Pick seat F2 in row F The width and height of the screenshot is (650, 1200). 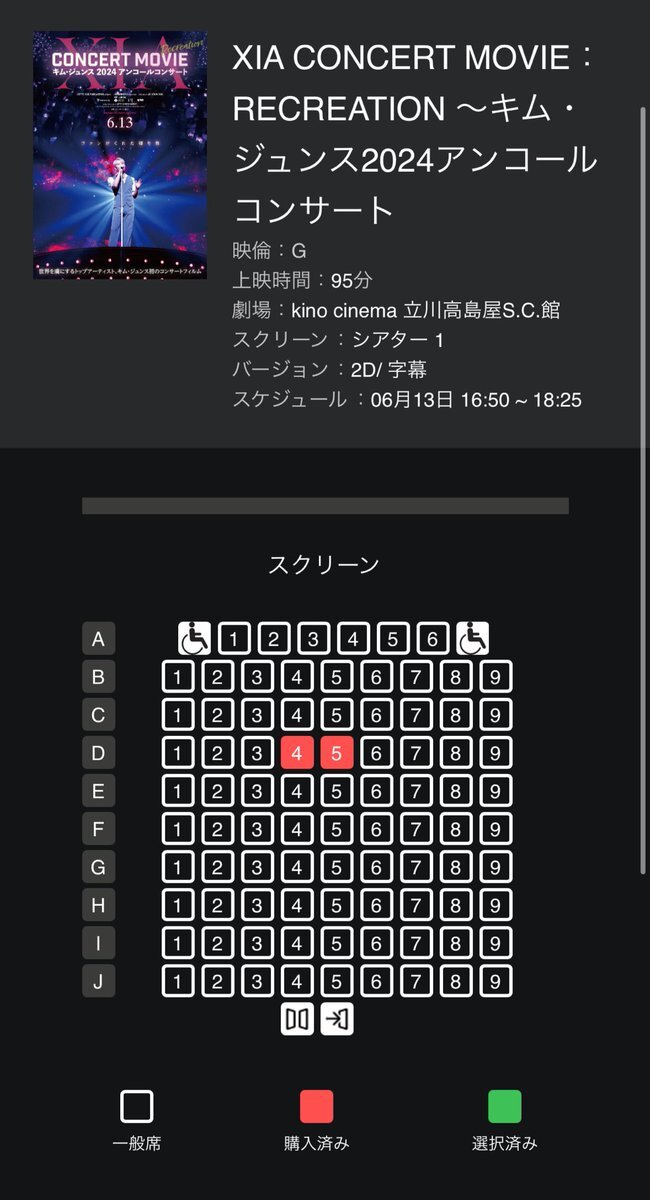click(217, 829)
